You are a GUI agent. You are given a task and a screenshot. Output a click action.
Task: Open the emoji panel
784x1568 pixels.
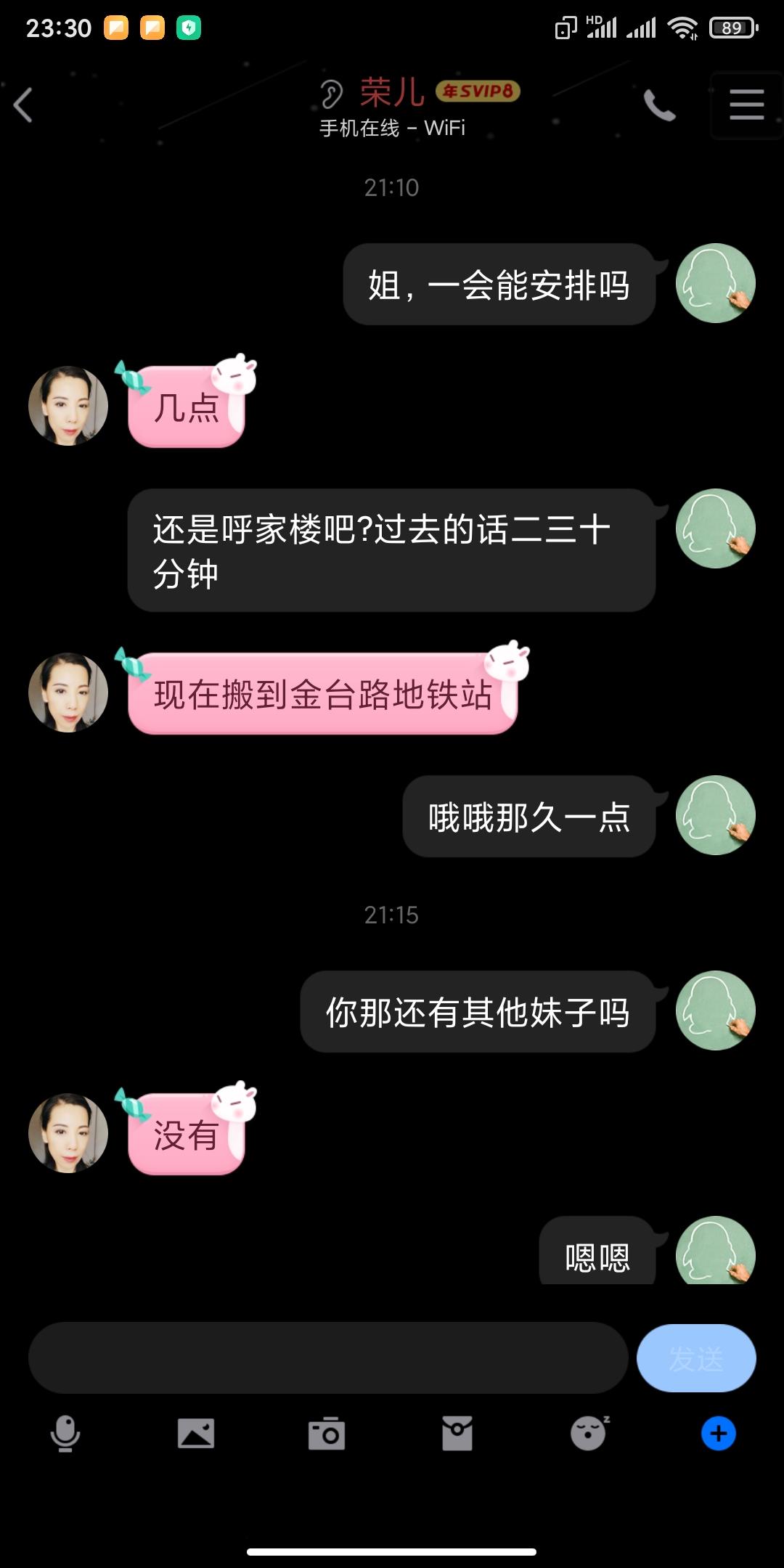point(587,1434)
